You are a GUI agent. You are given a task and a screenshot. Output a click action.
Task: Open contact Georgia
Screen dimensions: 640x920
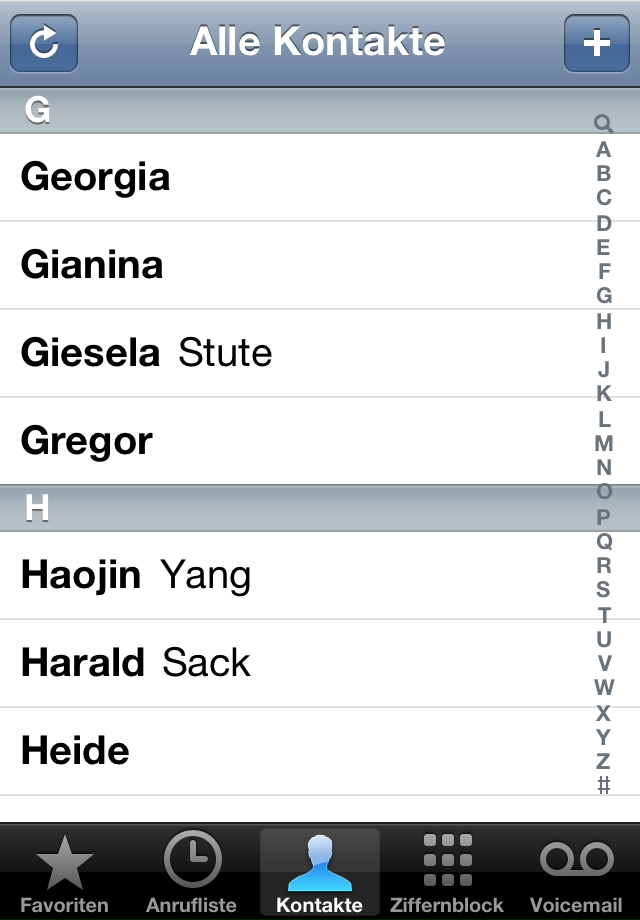point(290,178)
